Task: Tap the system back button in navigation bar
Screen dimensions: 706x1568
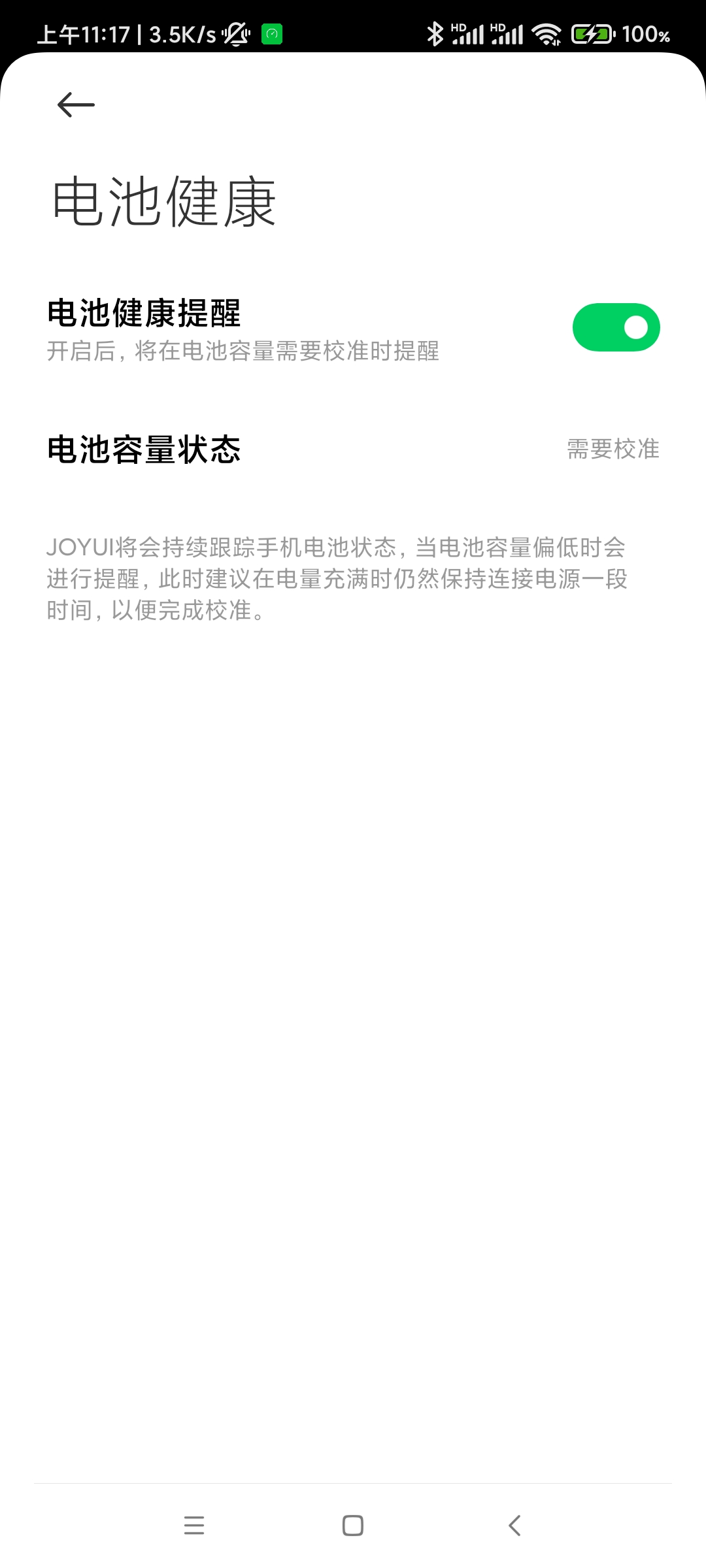Action: pos(514,1526)
